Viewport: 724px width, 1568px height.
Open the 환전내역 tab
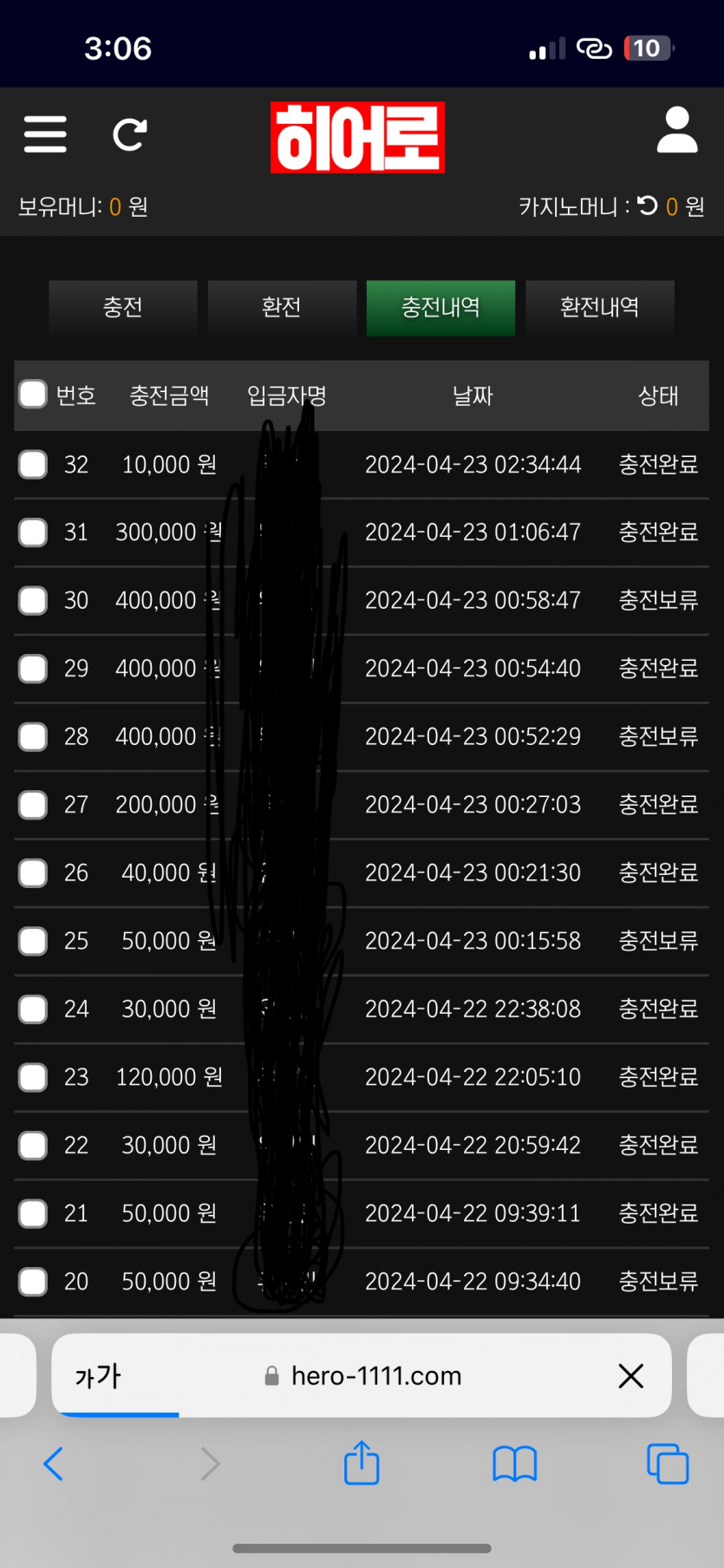click(599, 307)
